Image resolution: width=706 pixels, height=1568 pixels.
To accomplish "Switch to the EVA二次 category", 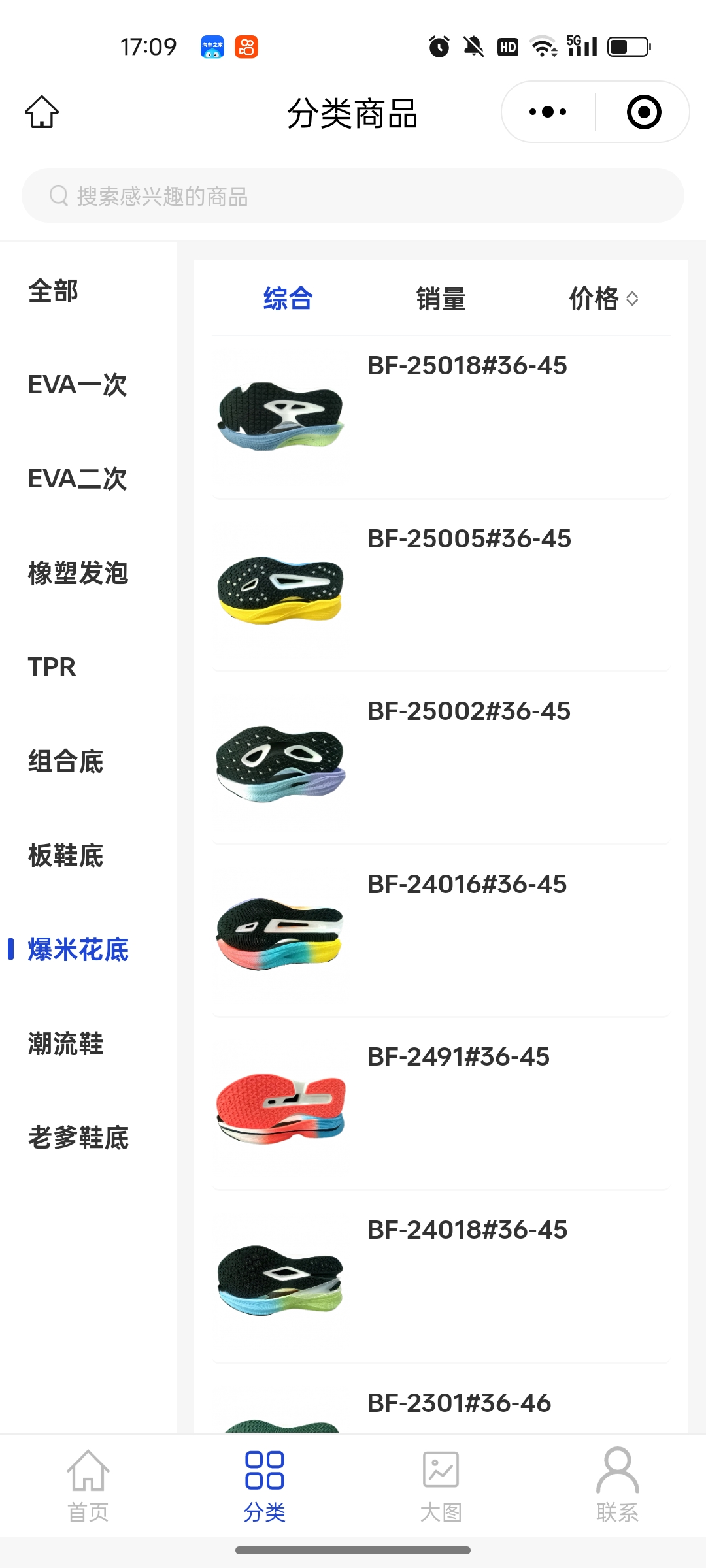I will [77, 480].
